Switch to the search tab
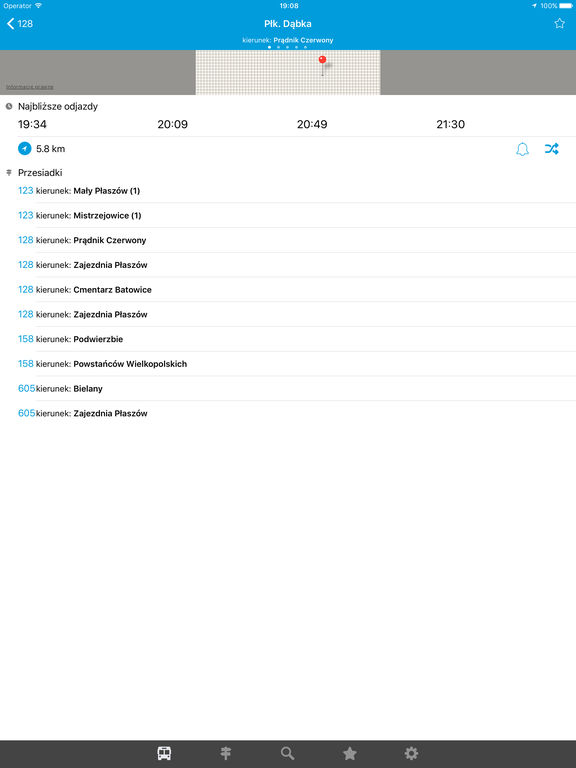 pos(288,753)
